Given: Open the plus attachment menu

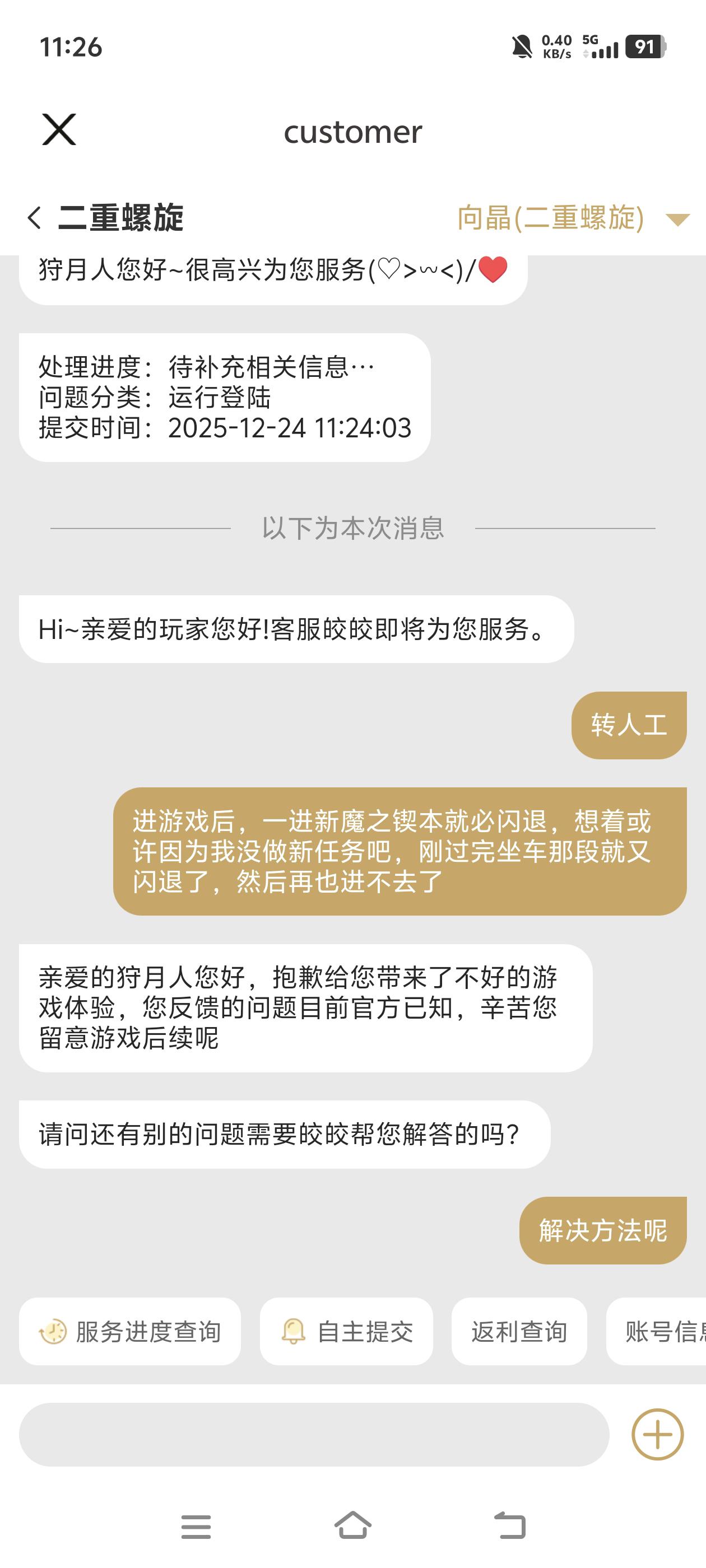Looking at the screenshot, I should point(657,1435).
